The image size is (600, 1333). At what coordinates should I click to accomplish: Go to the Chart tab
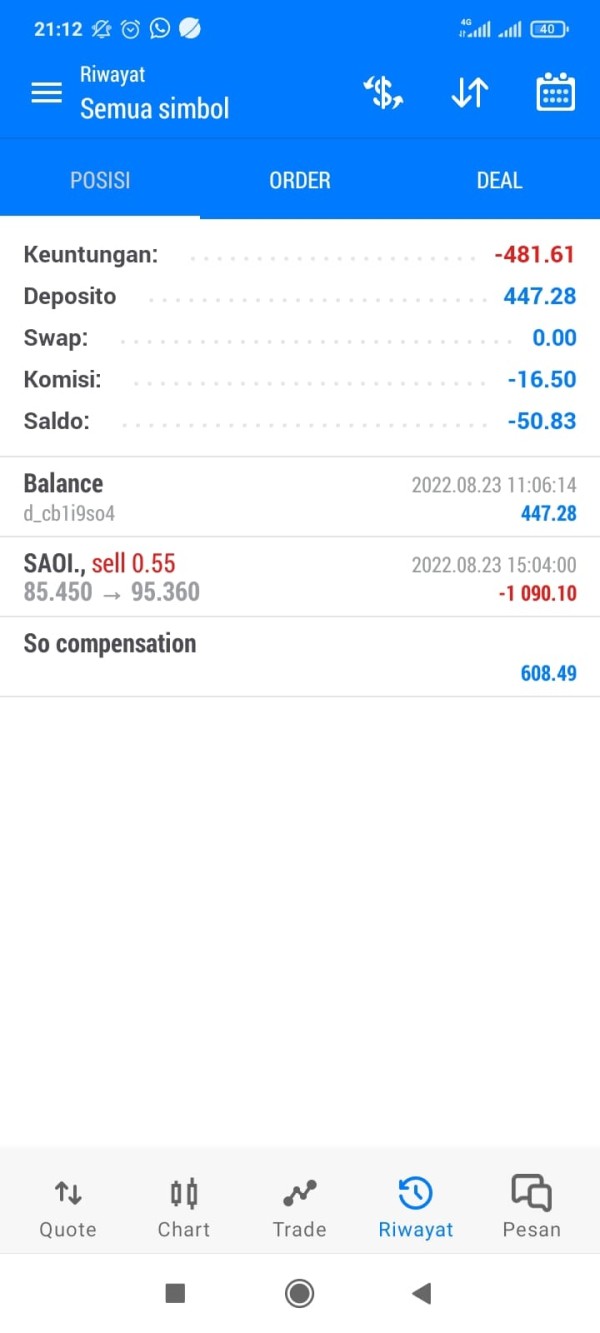tap(184, 1207)
